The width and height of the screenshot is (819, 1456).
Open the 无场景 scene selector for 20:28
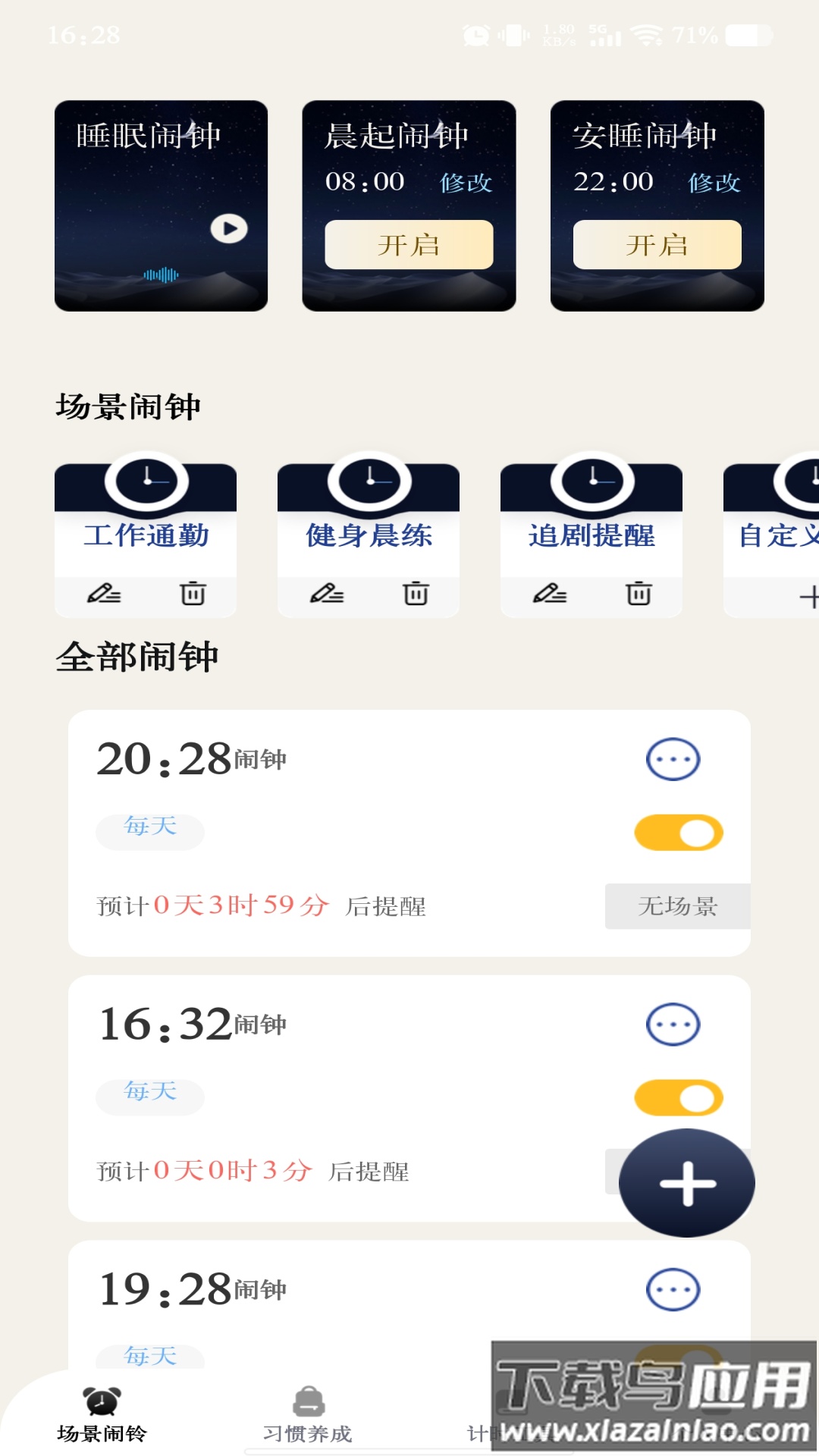677,907
